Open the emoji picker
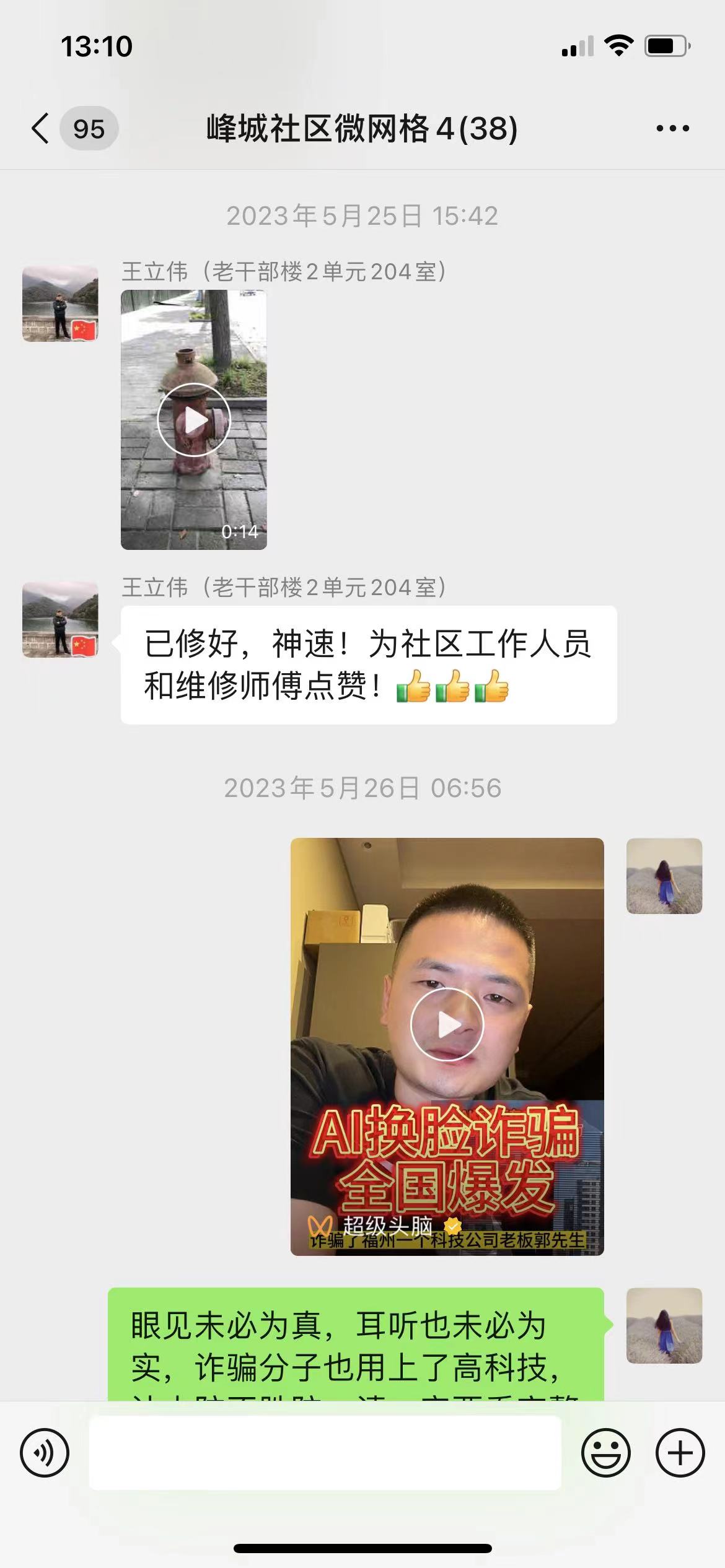This screenshot has width=725, height=1568. click(x=605, y=1453)
